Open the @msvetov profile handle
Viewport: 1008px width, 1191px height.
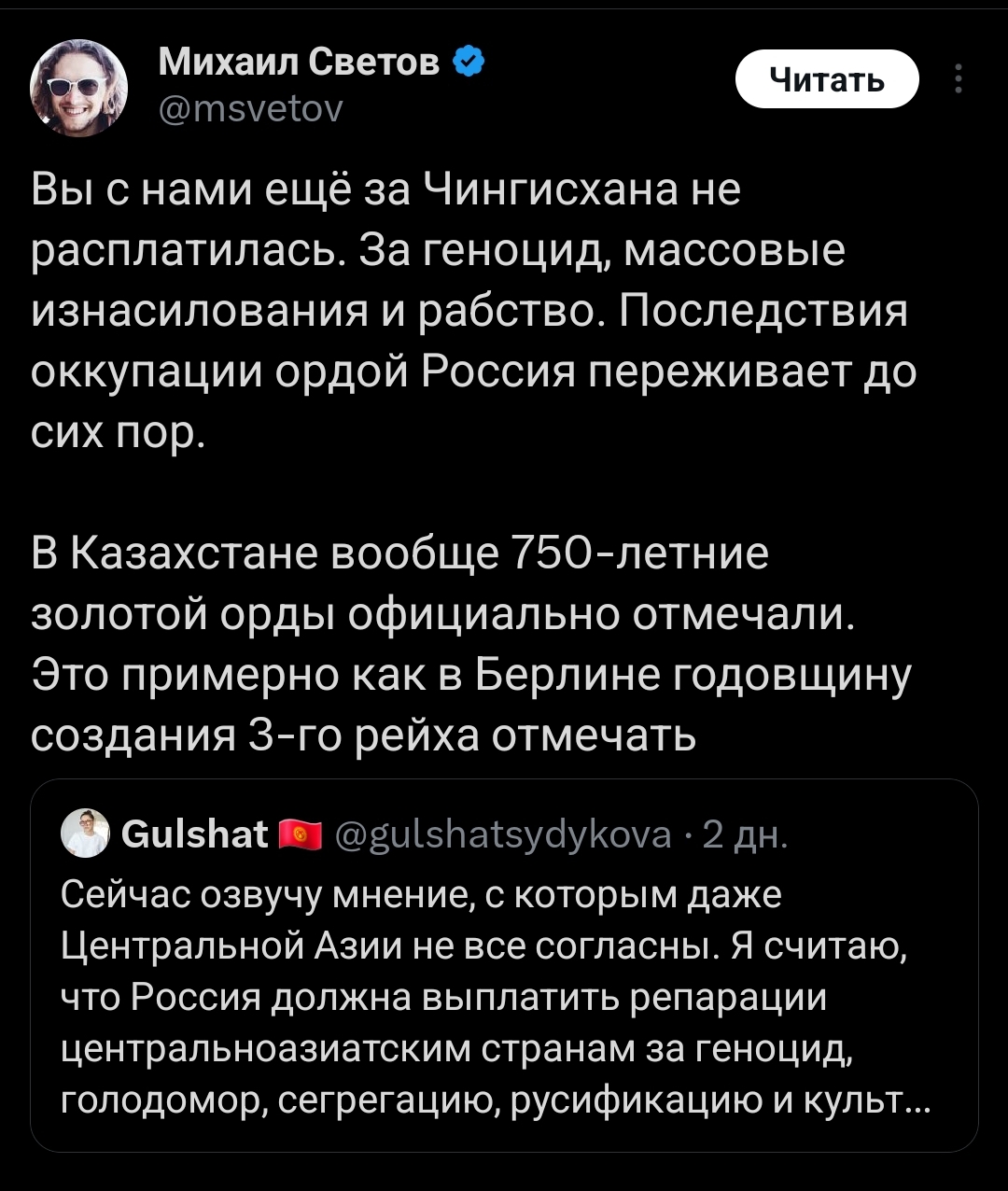[x=251, y=110]
